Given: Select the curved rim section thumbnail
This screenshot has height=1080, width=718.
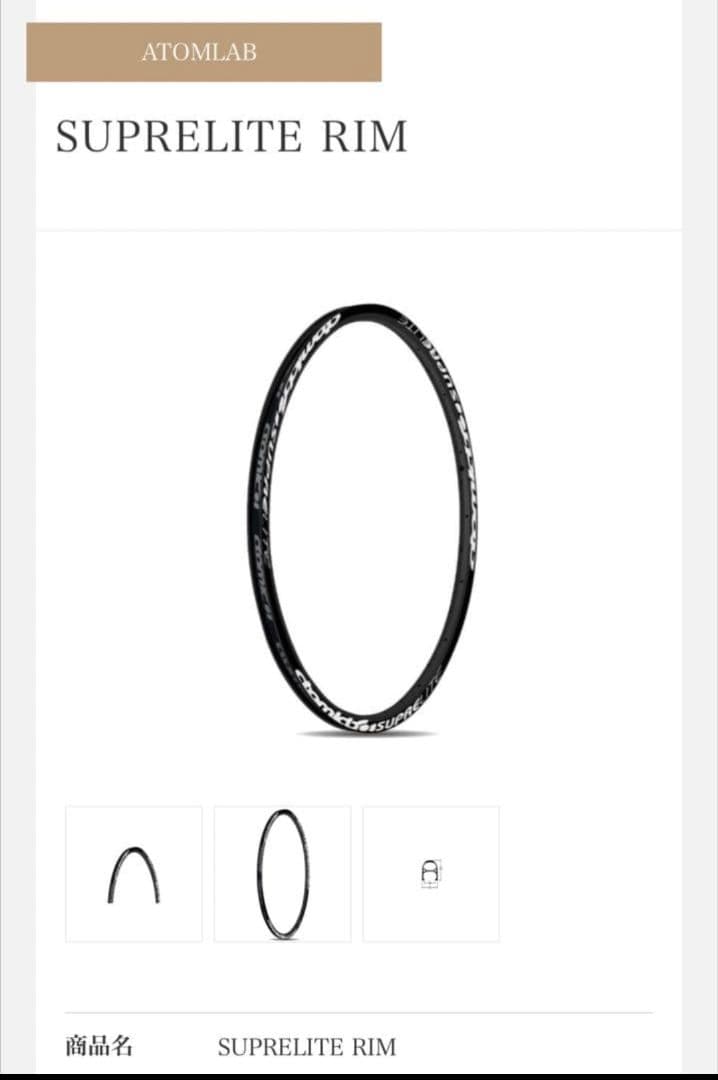Looking at the screenshot, I should click(134, 874).
